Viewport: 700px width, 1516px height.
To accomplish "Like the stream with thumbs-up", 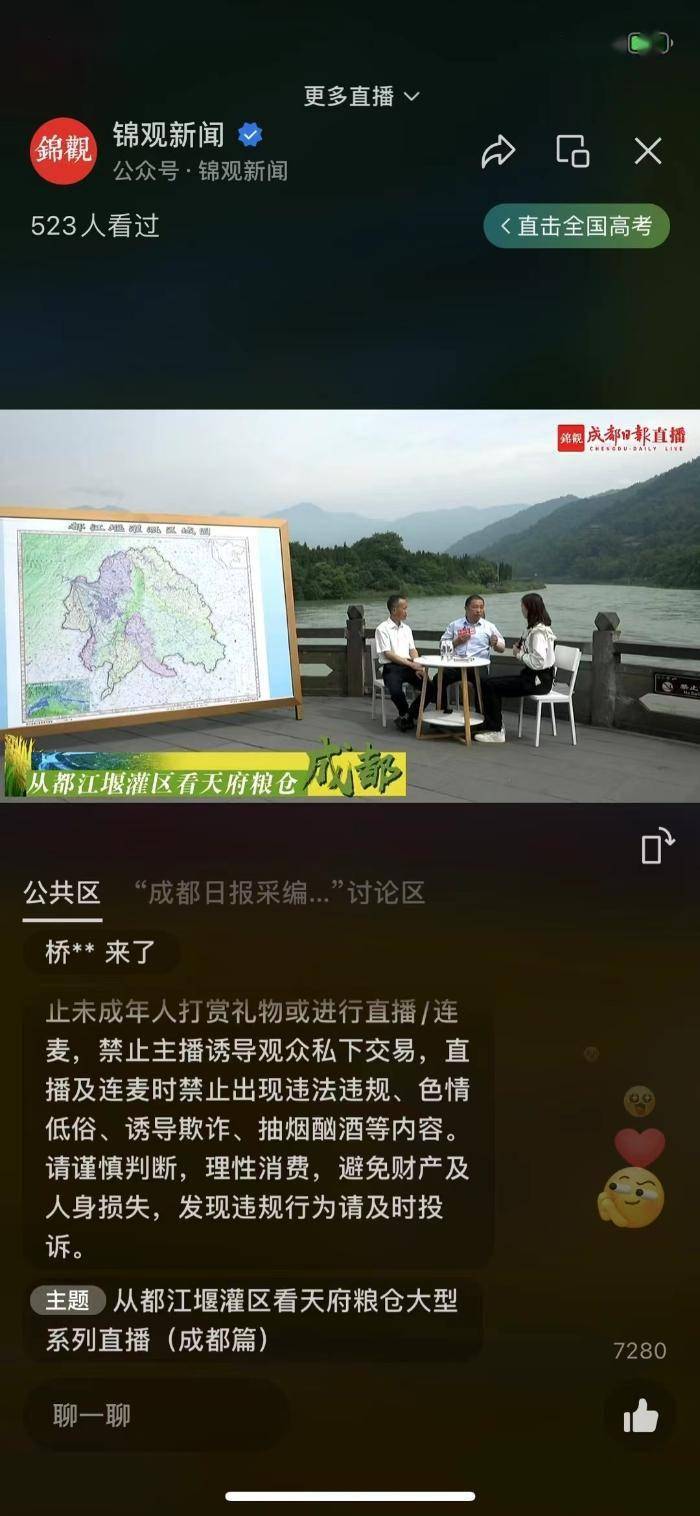I will (640, 1416).
